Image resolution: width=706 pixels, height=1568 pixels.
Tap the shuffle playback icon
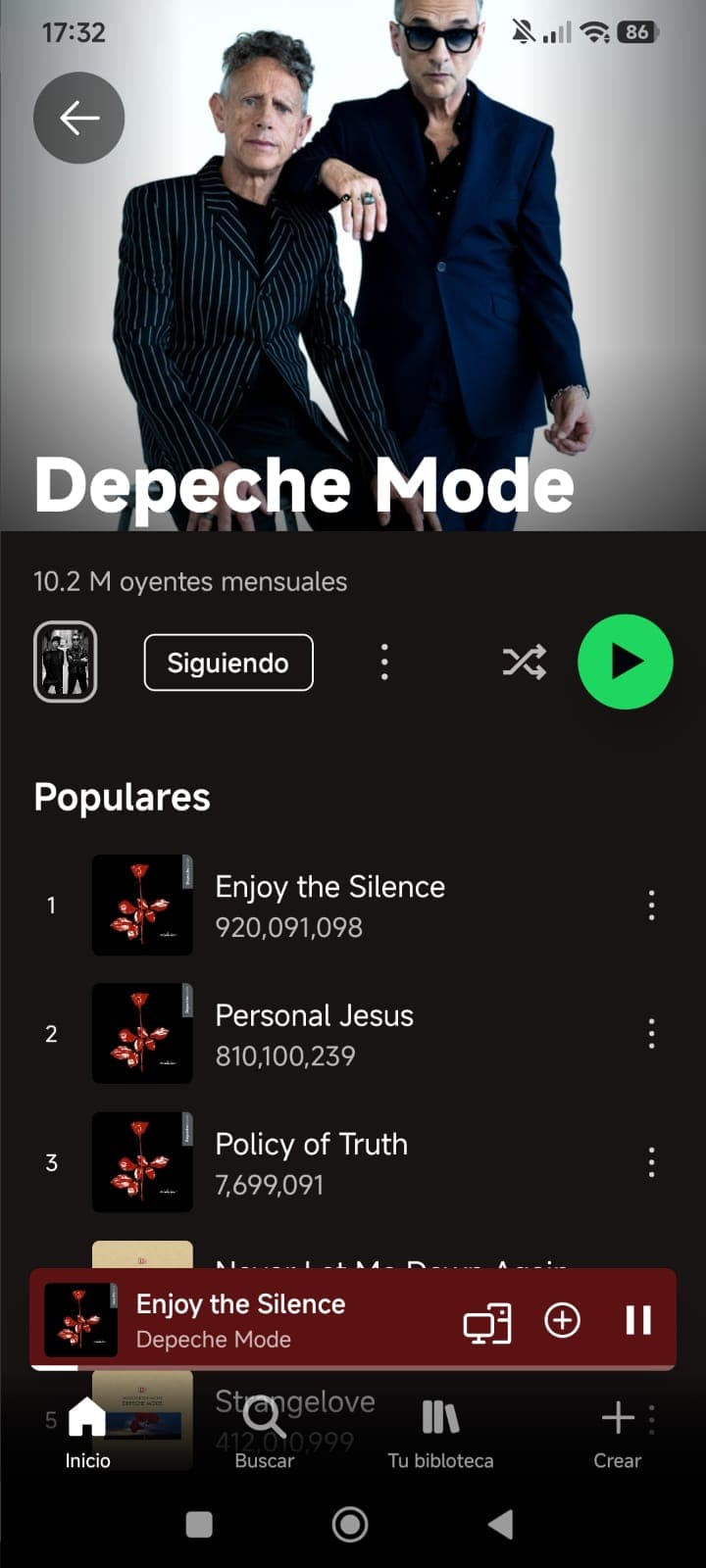525,662
